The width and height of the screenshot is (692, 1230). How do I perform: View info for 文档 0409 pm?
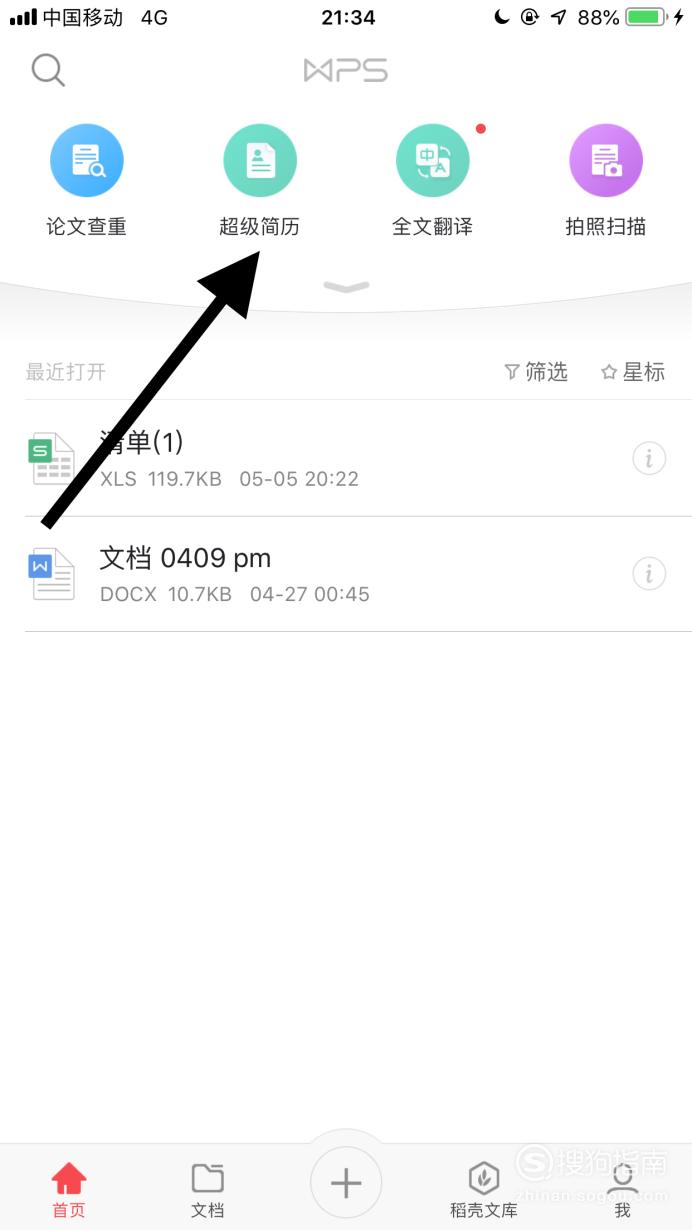pos(649,574)
